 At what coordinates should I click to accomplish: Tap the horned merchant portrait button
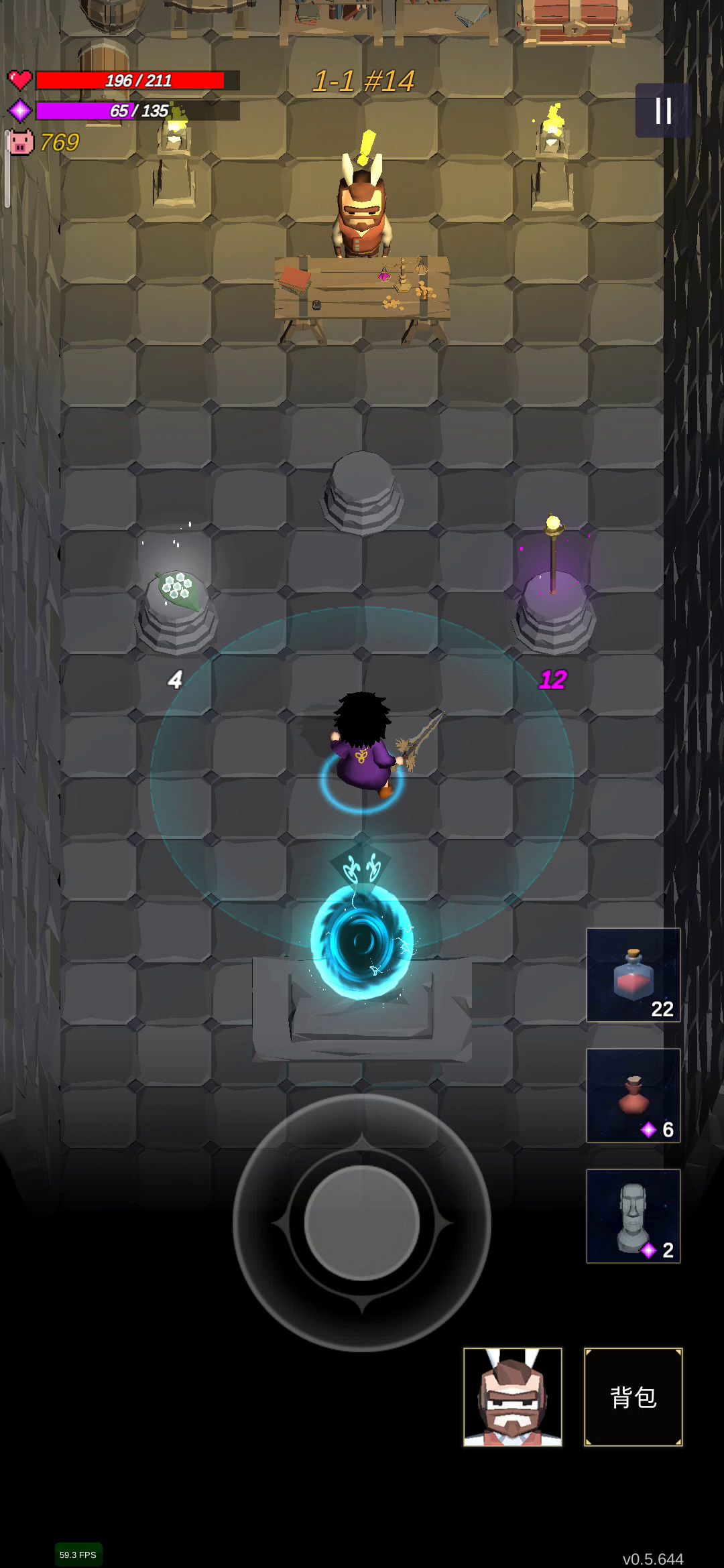tap(512, 1396)
